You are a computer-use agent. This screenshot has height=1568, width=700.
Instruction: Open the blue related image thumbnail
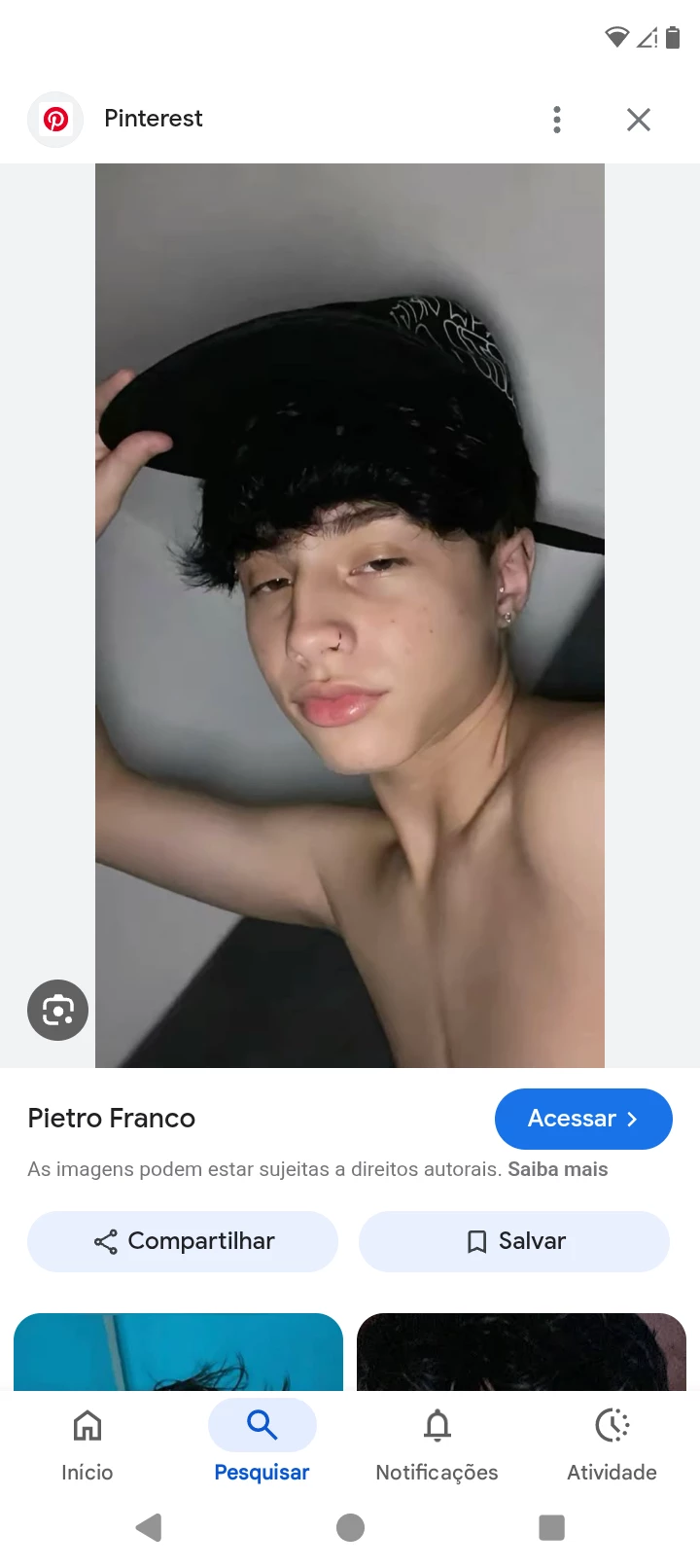(x=178, y=1351)
